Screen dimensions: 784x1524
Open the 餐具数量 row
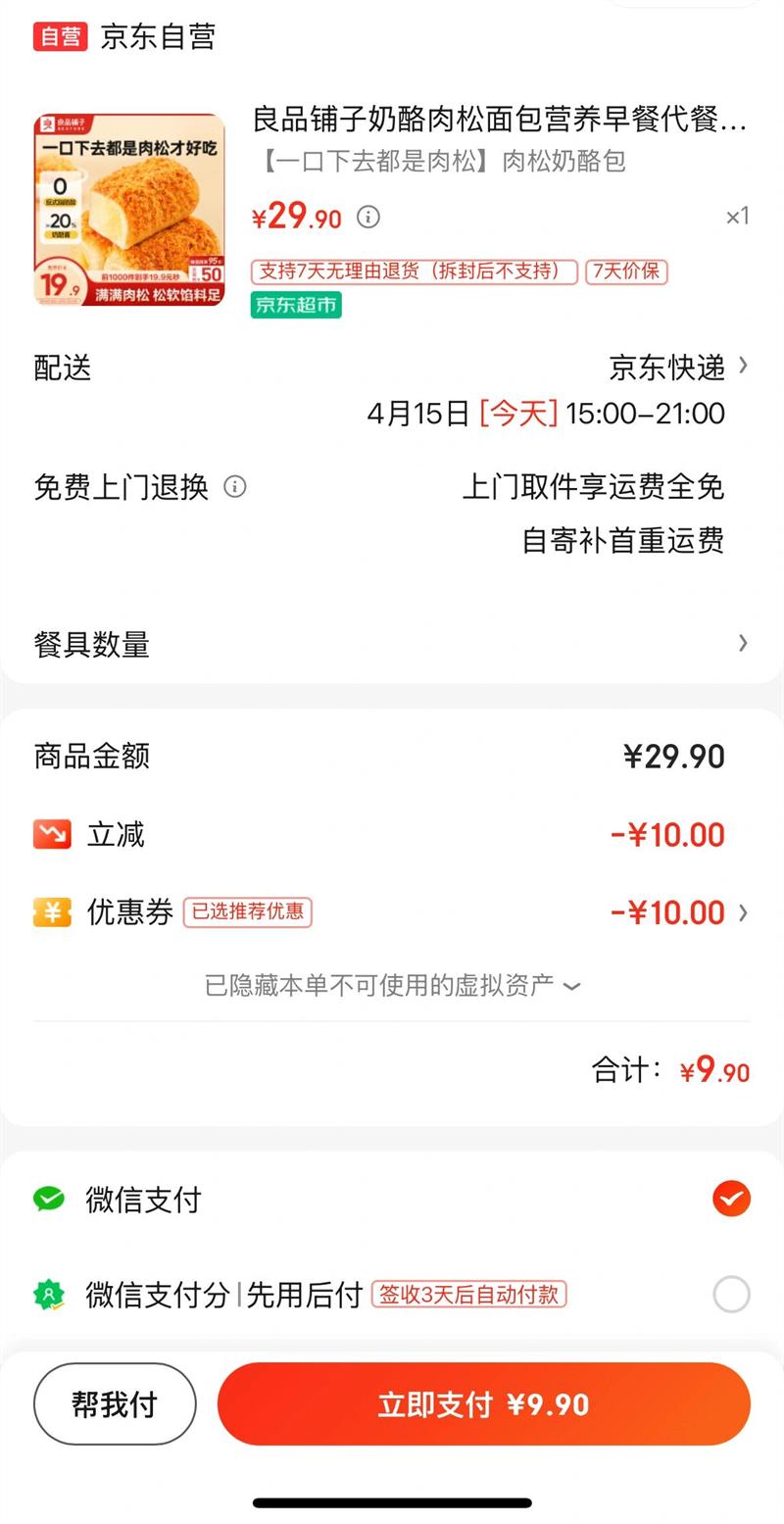(x=742, y=643)
